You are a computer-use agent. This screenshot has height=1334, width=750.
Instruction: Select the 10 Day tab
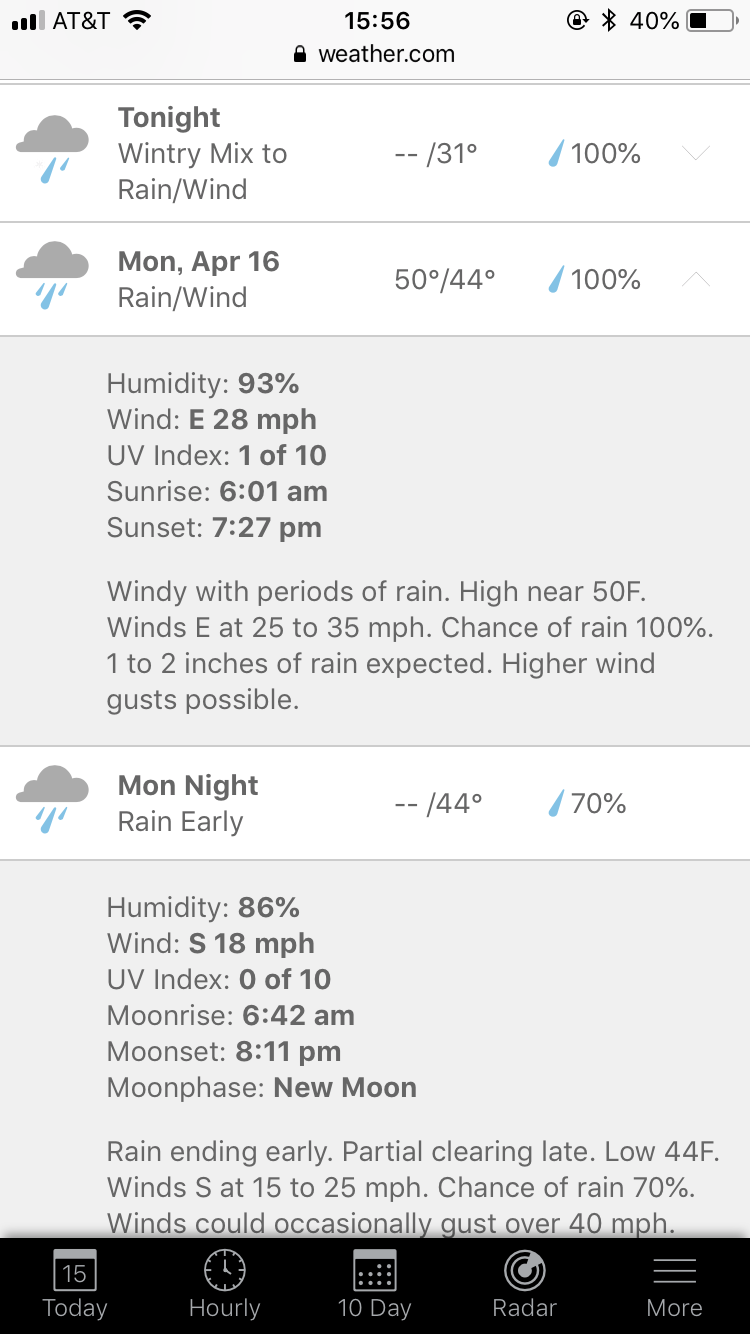tap(375, 1284)
